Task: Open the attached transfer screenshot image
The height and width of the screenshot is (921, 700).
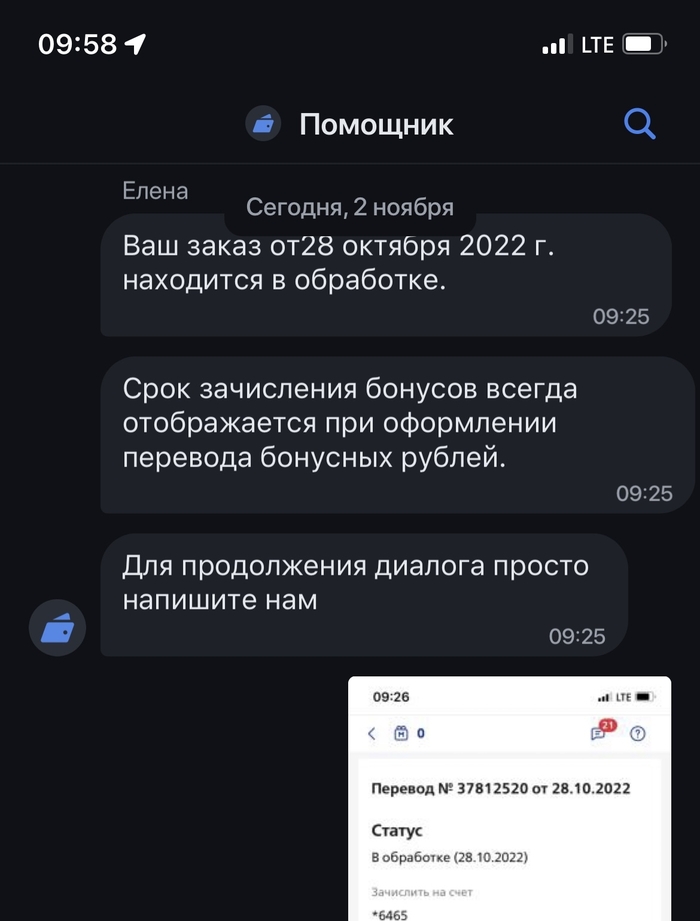Action: point(509,798)
